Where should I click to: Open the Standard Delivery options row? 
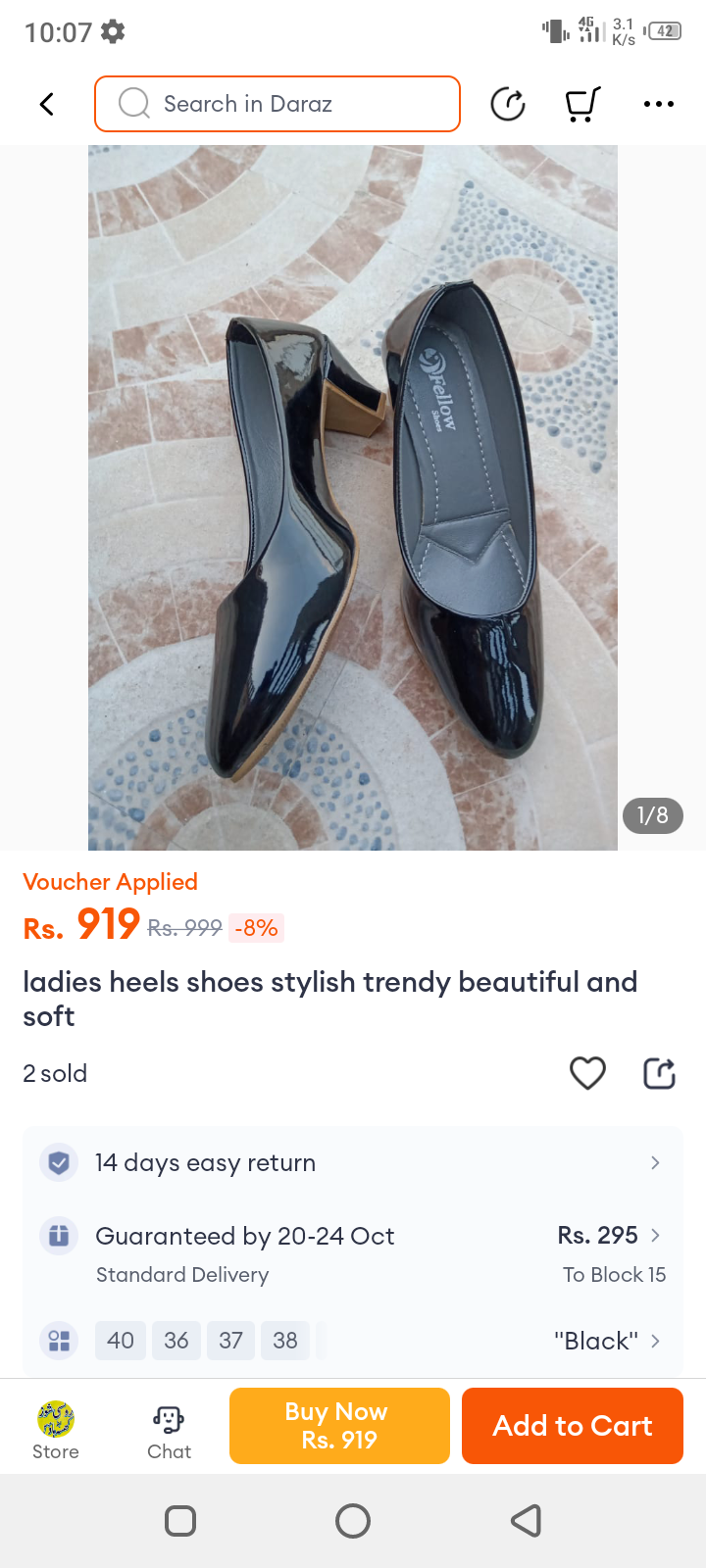pyautogui.click(x=353, y=1253)
